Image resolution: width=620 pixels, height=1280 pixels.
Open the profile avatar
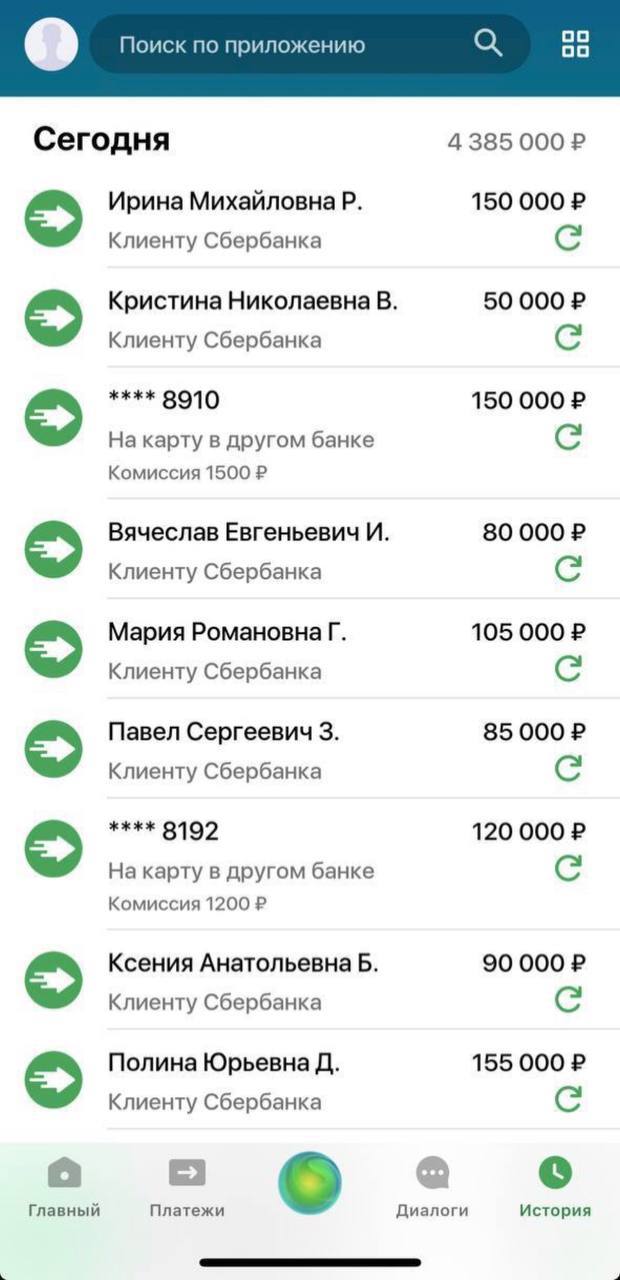pyautogui.click(x=51, y=44)
